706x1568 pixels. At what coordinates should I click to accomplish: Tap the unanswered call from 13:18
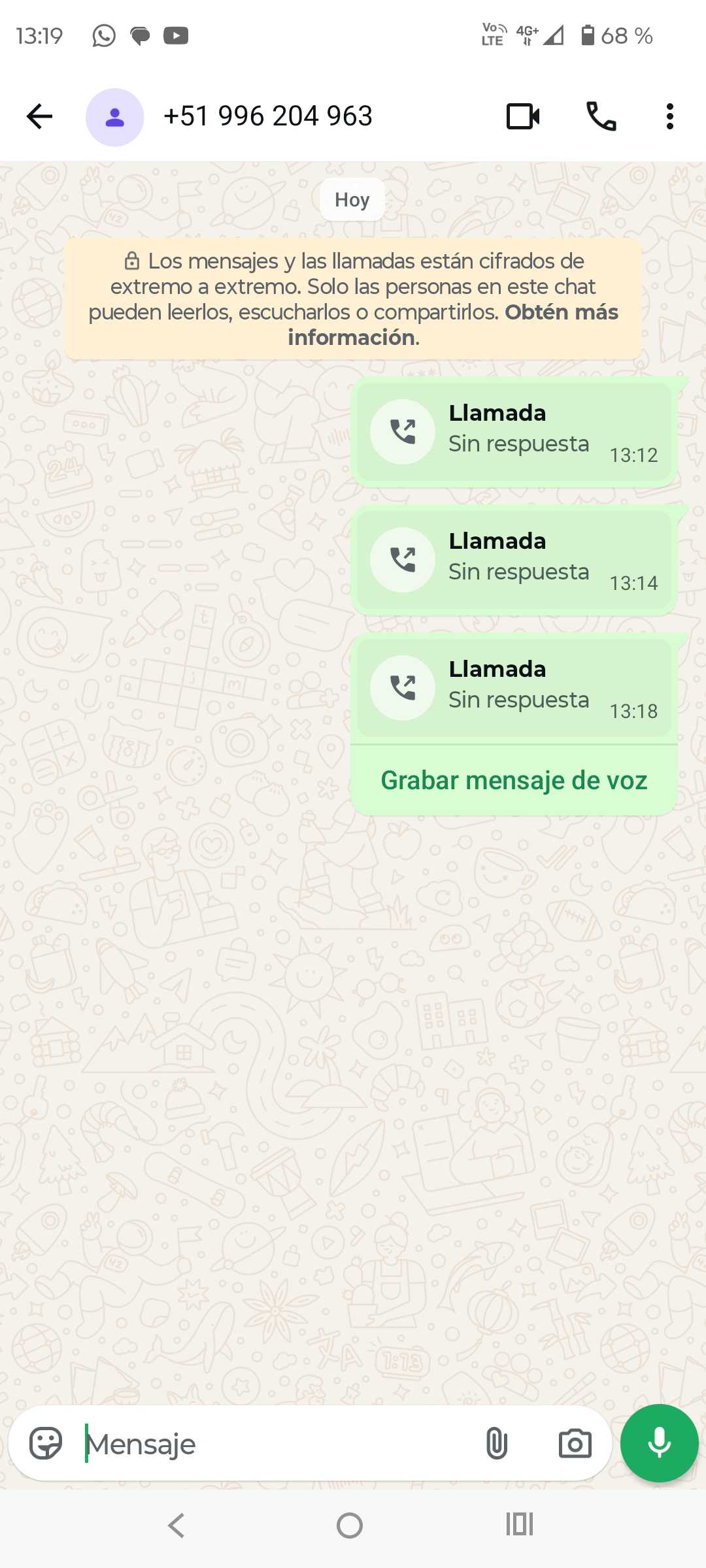pos(514,688)
